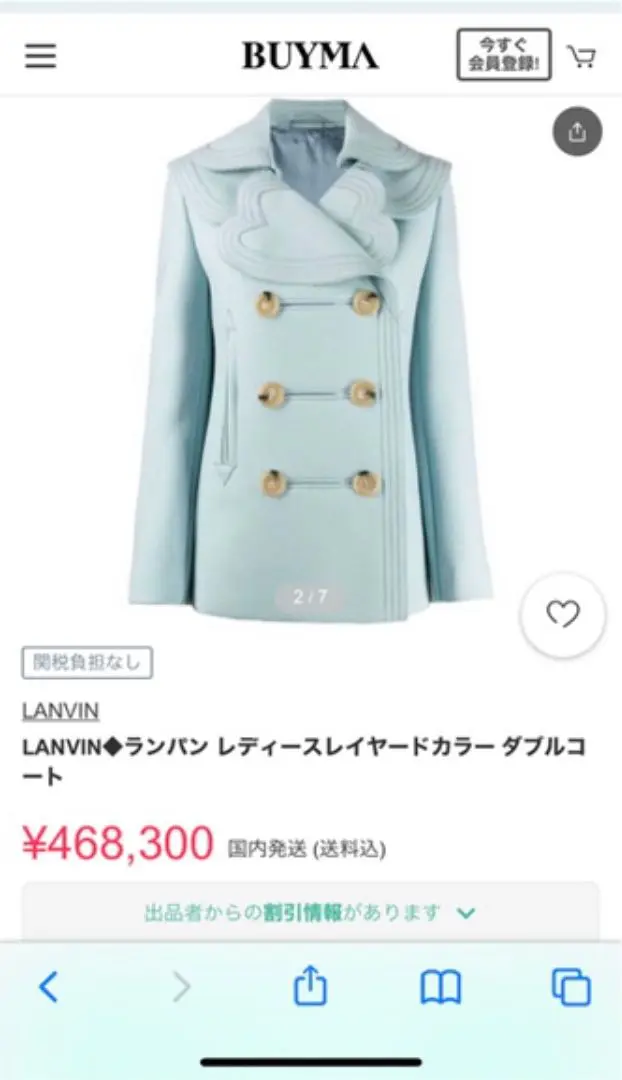
Task: Go back in the Safari browser
Action: click(48, 987)
